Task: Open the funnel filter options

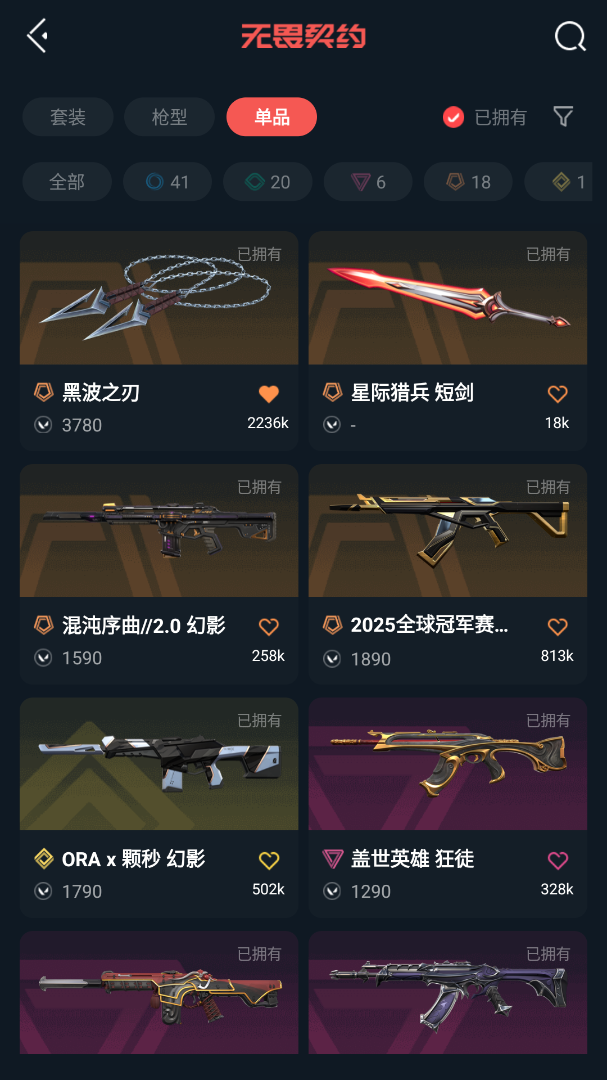Action: [564, 116]
